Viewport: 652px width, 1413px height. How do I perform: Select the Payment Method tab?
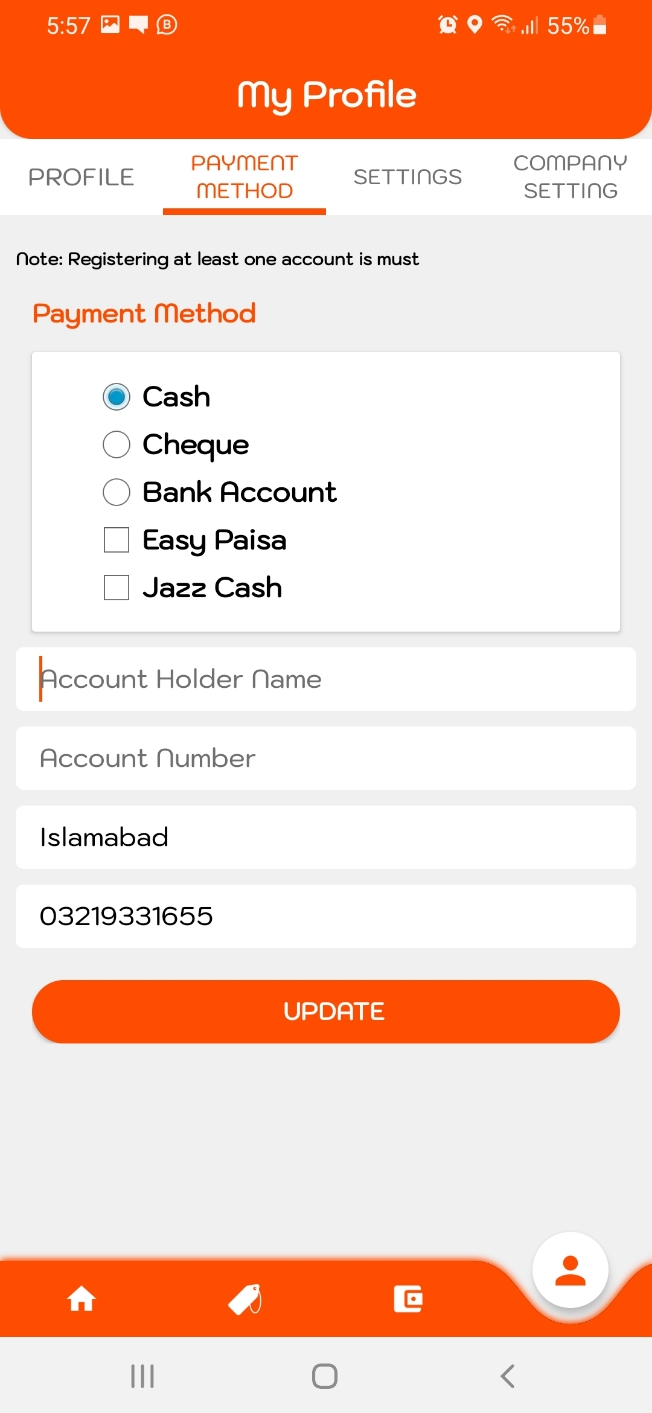tap(244, 177)
